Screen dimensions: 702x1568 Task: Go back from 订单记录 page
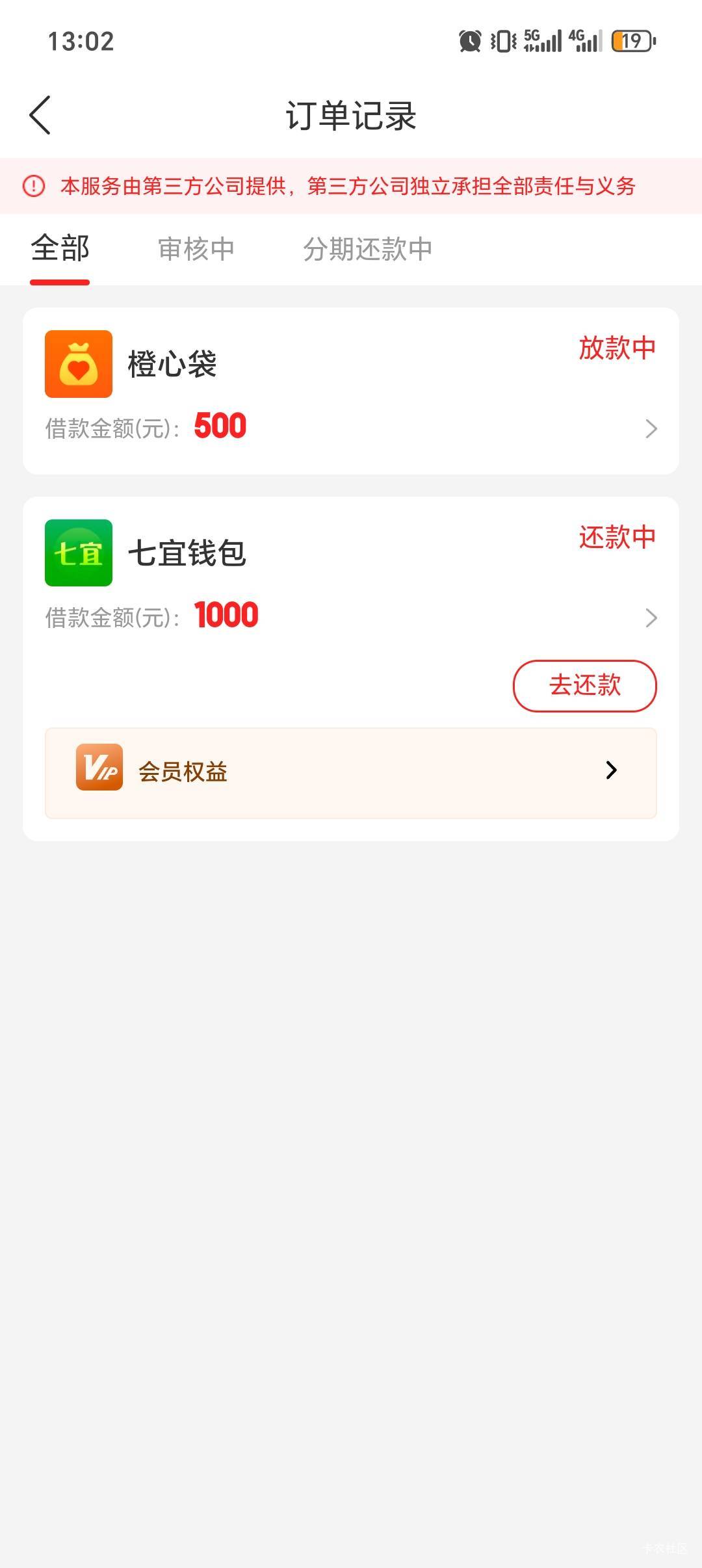coord(40,115)
